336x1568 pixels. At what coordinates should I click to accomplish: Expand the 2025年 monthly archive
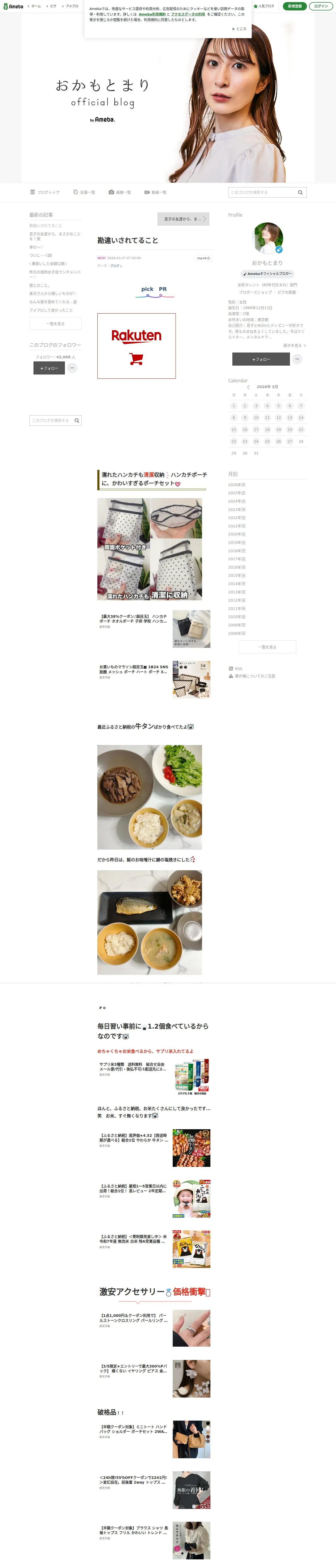pos(237,493)
